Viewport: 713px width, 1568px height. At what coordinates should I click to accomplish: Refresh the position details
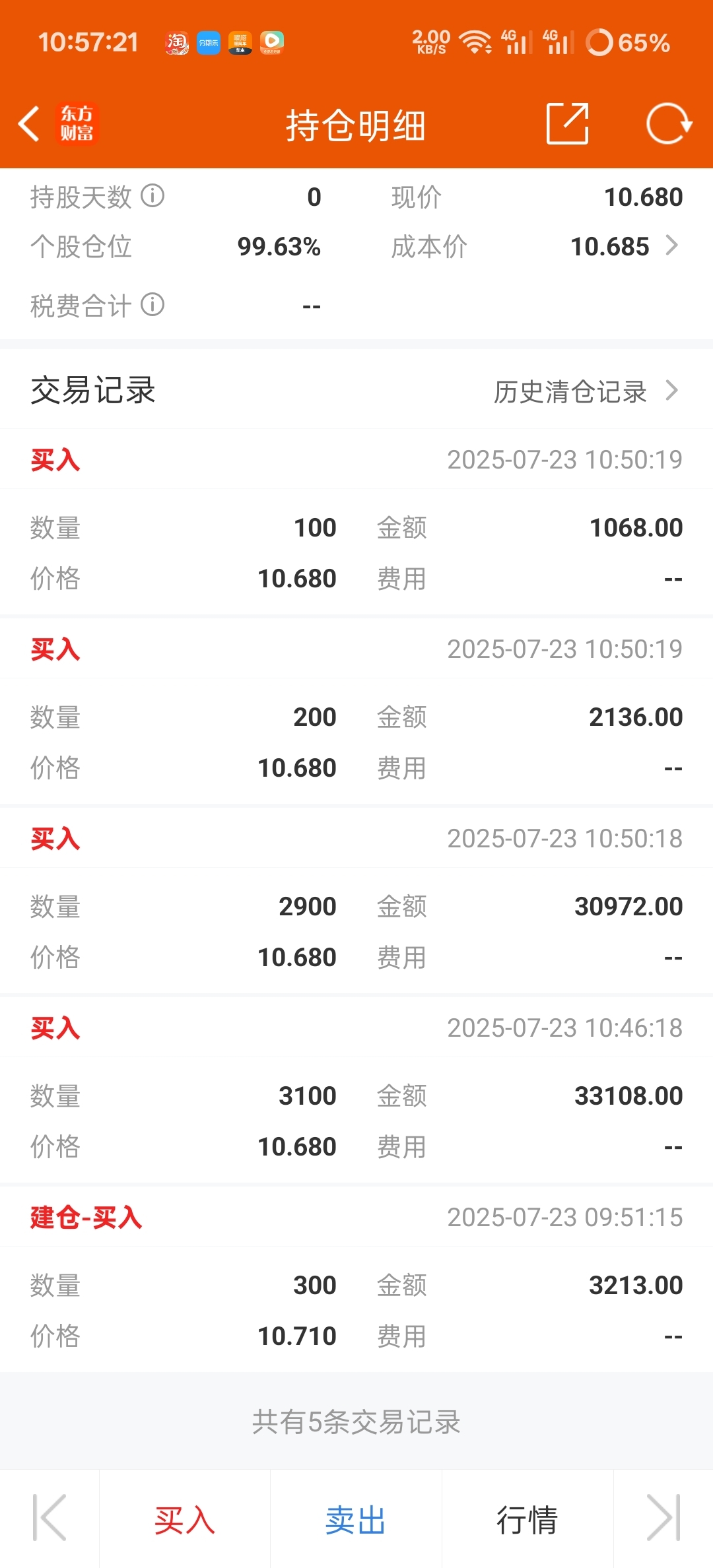pos(669,123)
